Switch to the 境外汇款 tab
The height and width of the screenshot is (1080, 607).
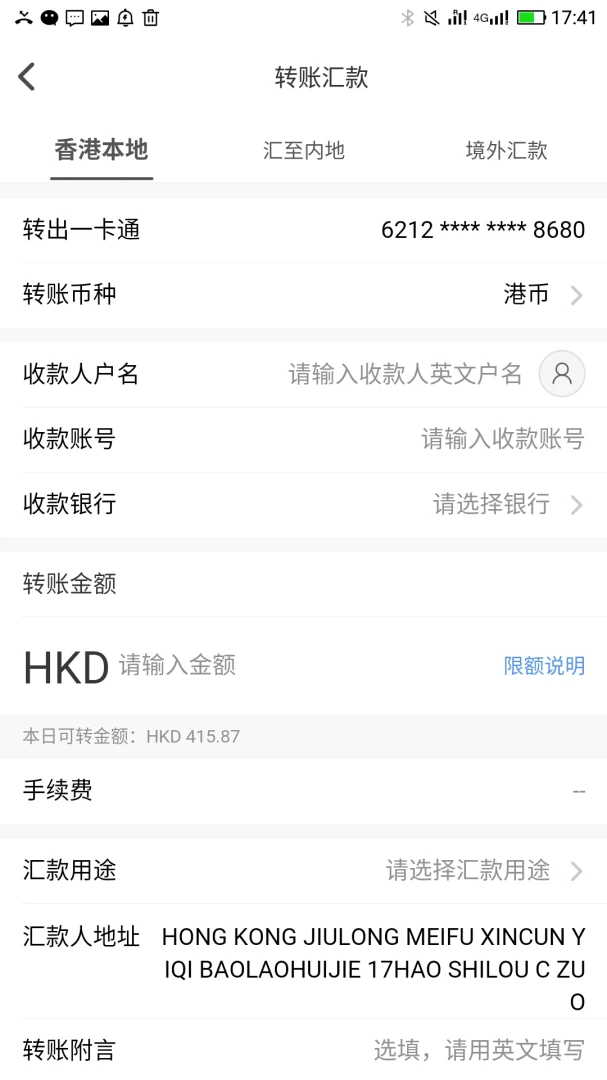[x=506, y=151]
